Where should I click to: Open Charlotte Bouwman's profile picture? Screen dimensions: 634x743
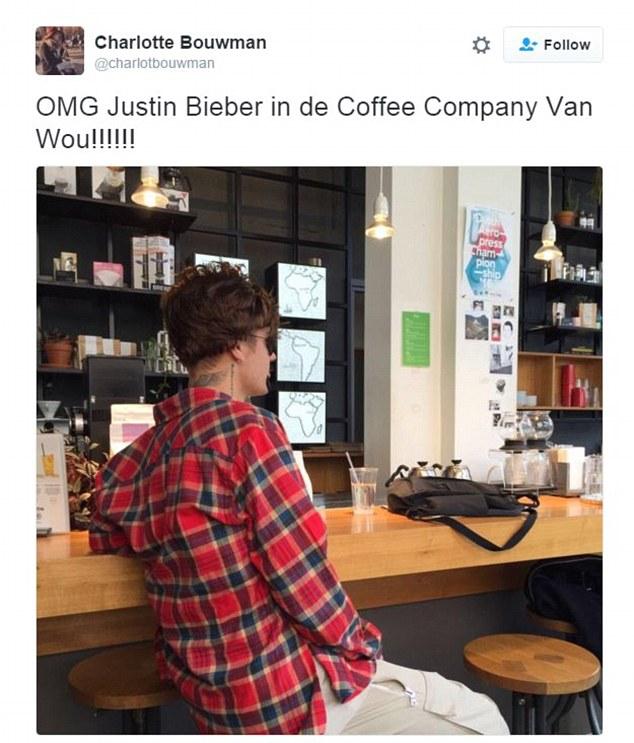point(60,50)
